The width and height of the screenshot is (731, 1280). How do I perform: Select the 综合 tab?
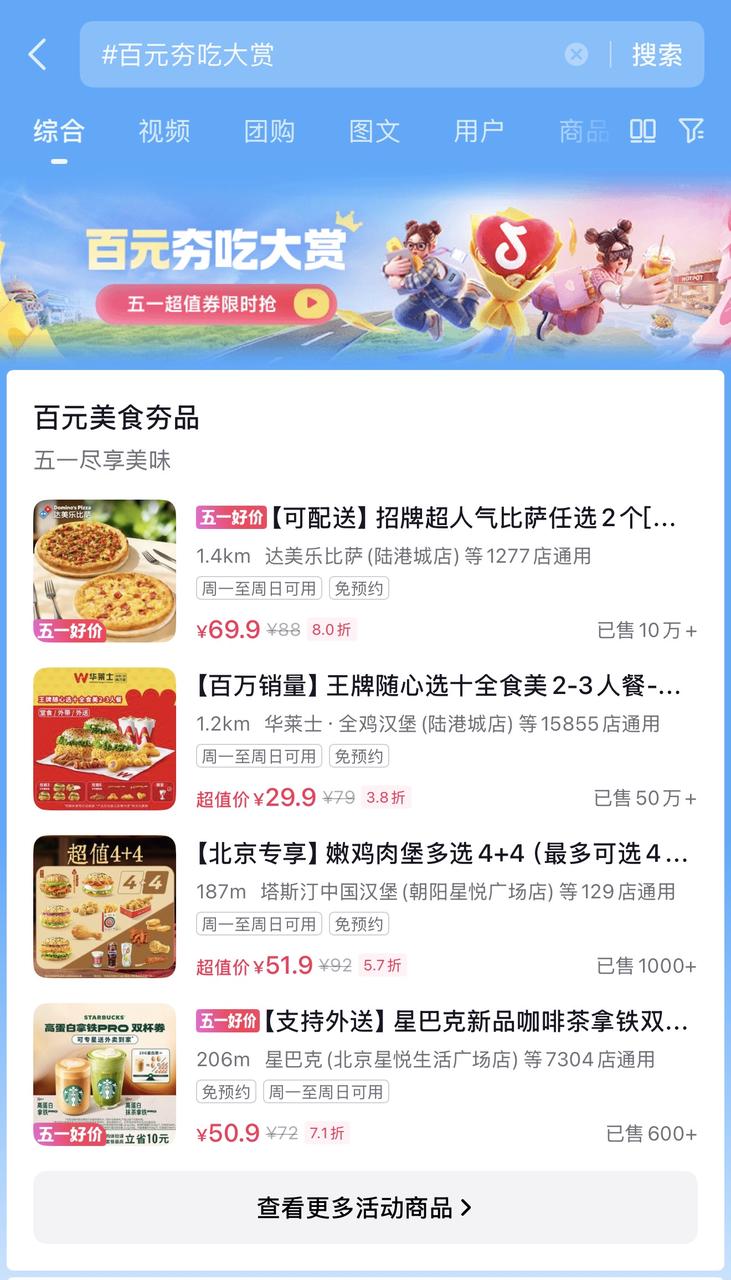click(59, 130)
